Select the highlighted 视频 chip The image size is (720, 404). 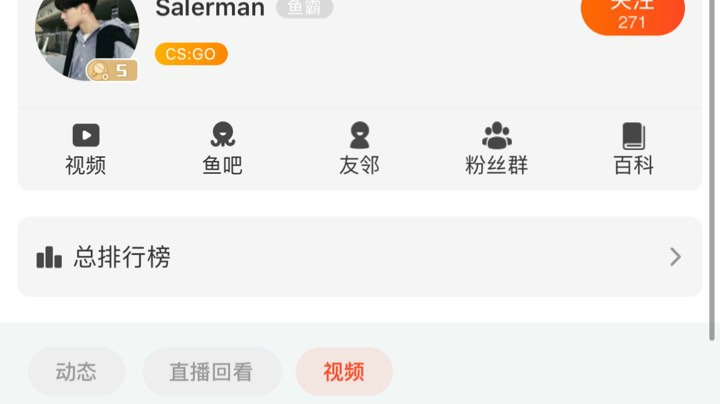[x=344, y=372]
